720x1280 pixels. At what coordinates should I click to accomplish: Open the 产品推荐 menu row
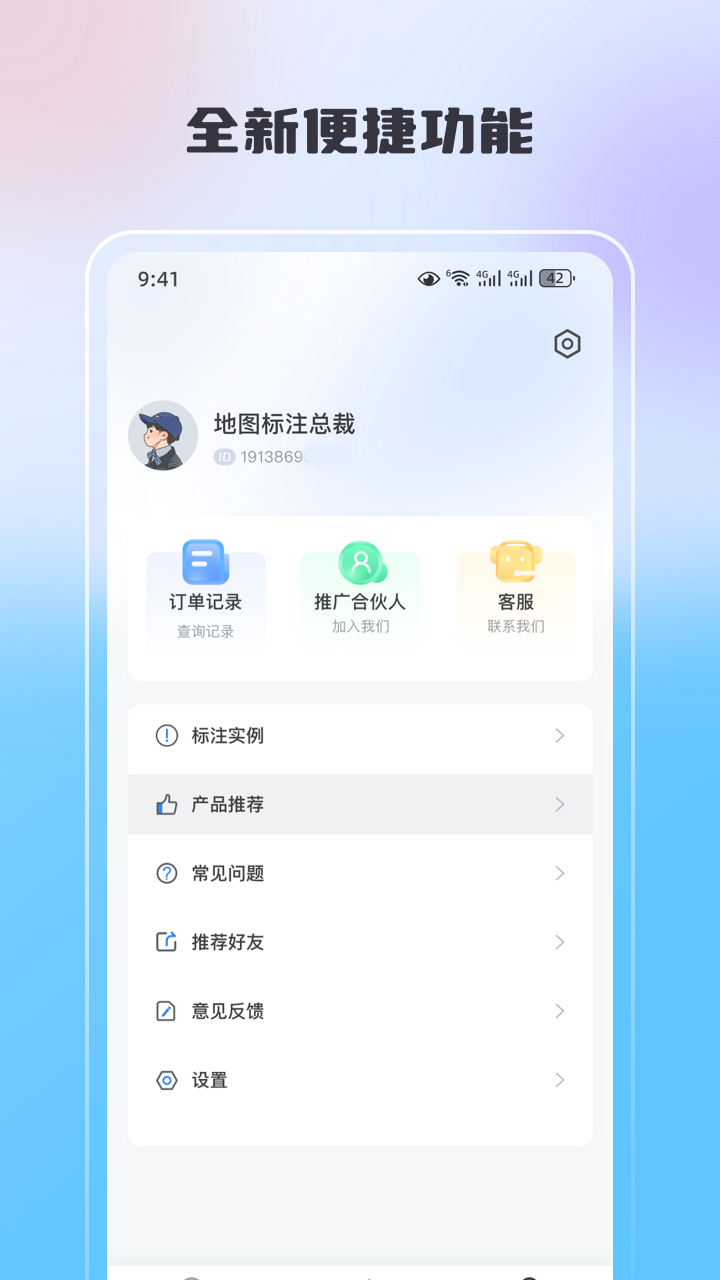pyautogui.click(x=360, y=804)
